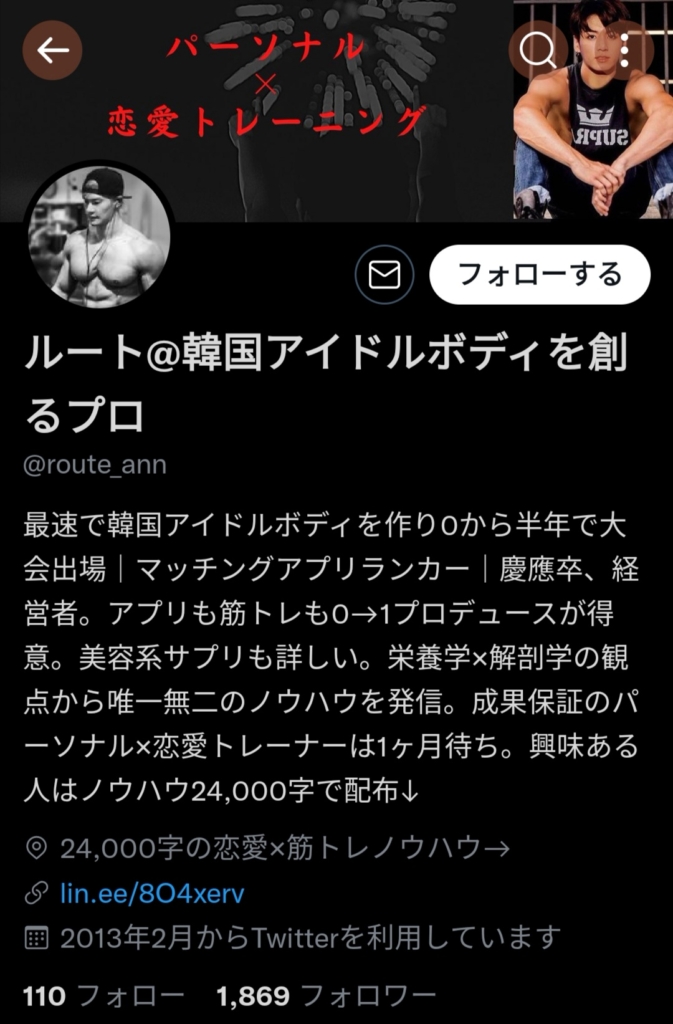Go back using the arrow button
673x1024 pixels.
click(x=52, y=49)
